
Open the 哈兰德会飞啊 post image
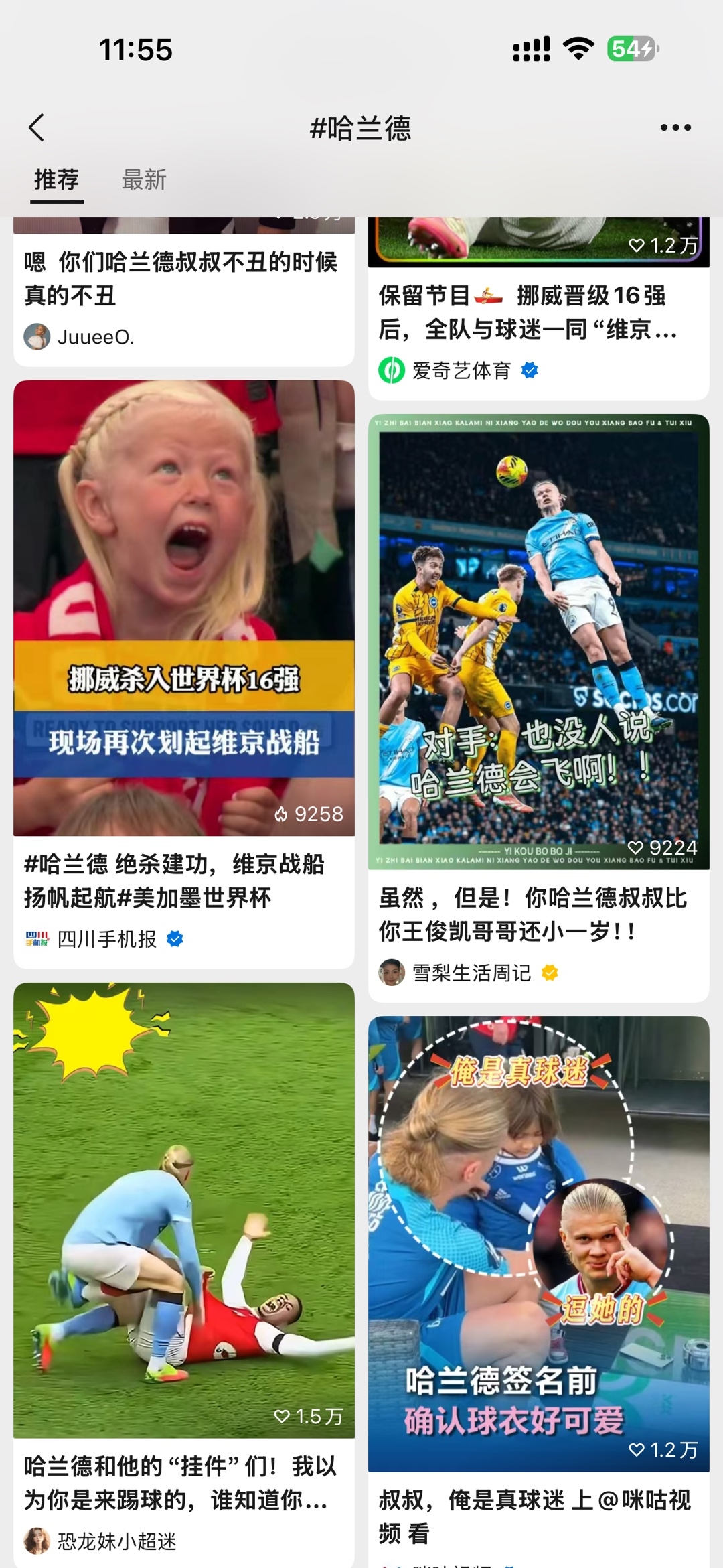coord(539,642)
